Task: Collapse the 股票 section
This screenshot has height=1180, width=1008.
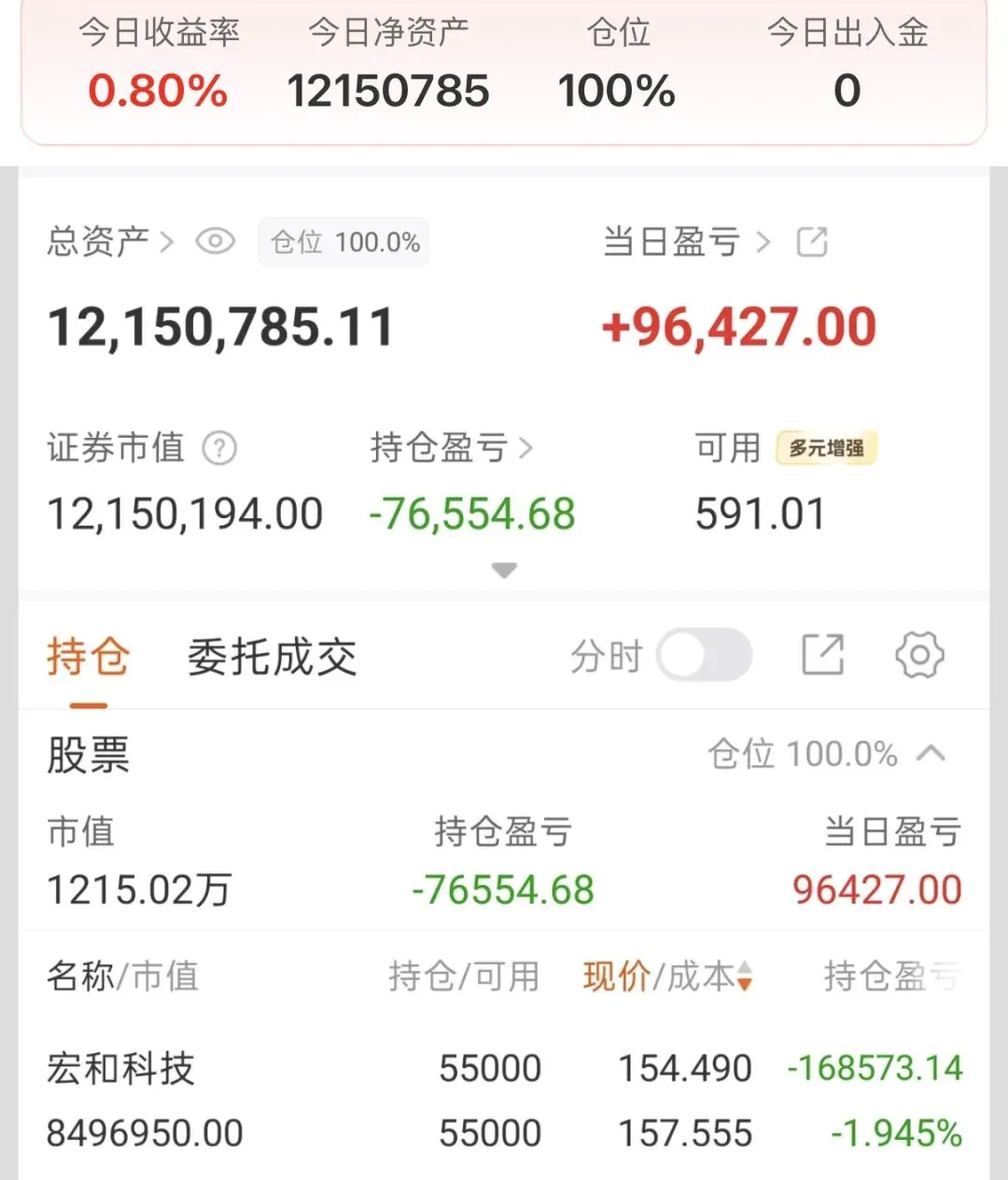Action: click(931, 753)
